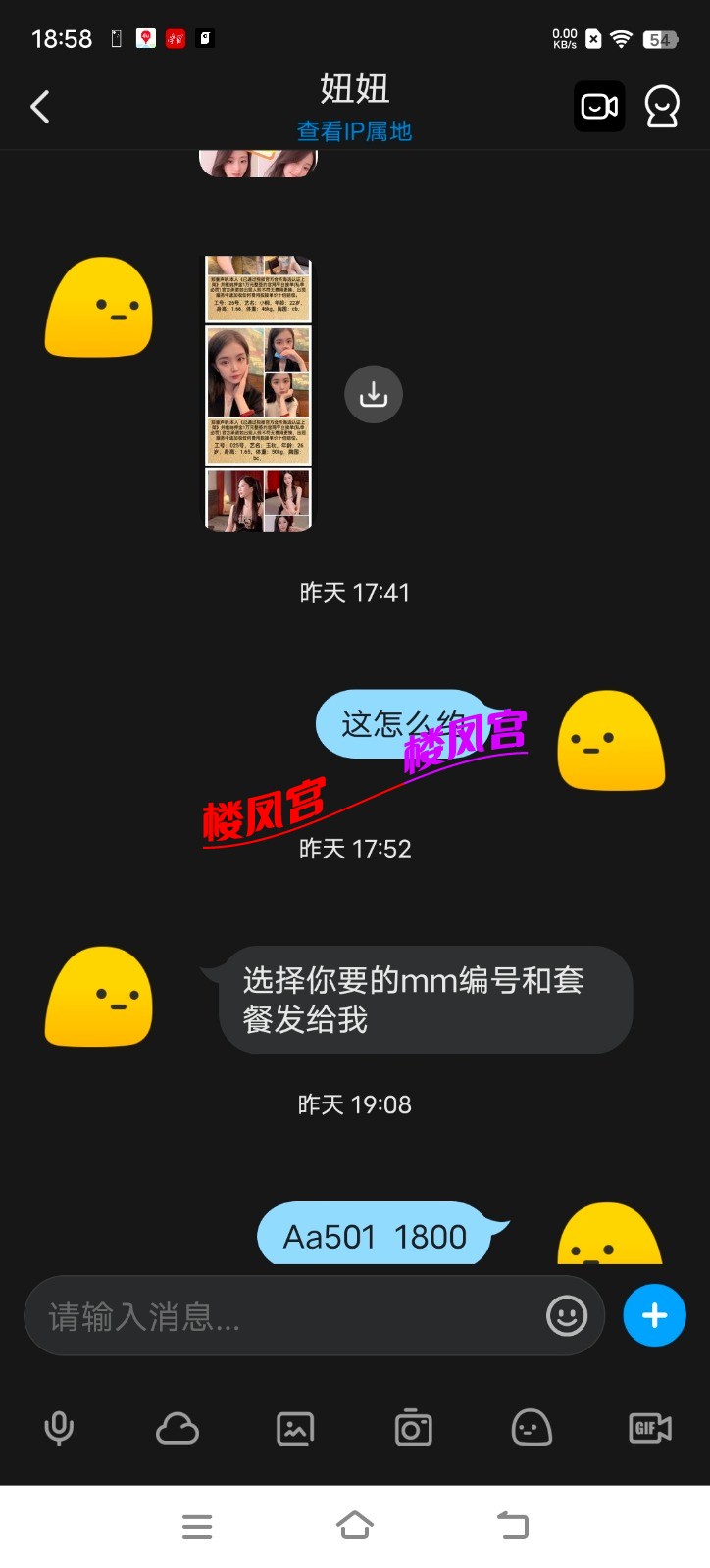Start a video call with 妞妞

599,106
